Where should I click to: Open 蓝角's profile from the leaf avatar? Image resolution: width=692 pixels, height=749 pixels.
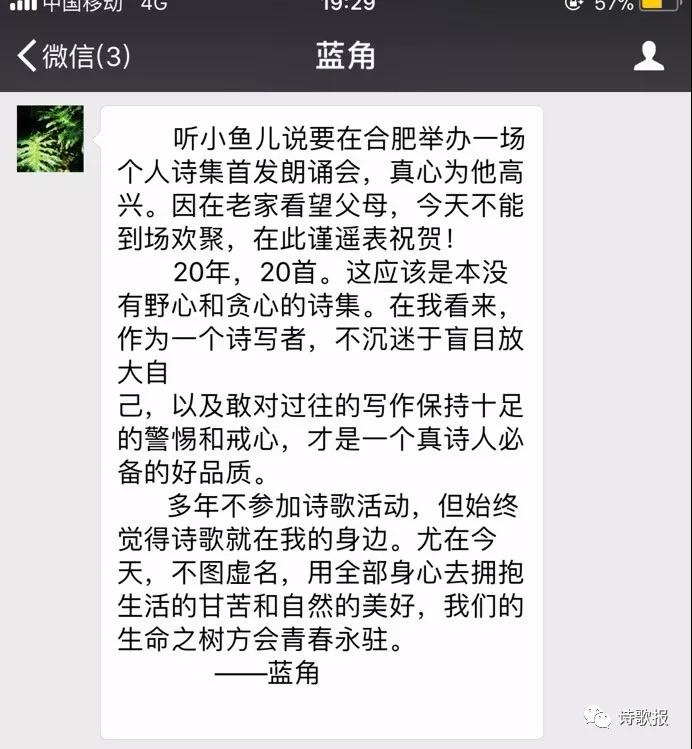(x=50, y=138)
